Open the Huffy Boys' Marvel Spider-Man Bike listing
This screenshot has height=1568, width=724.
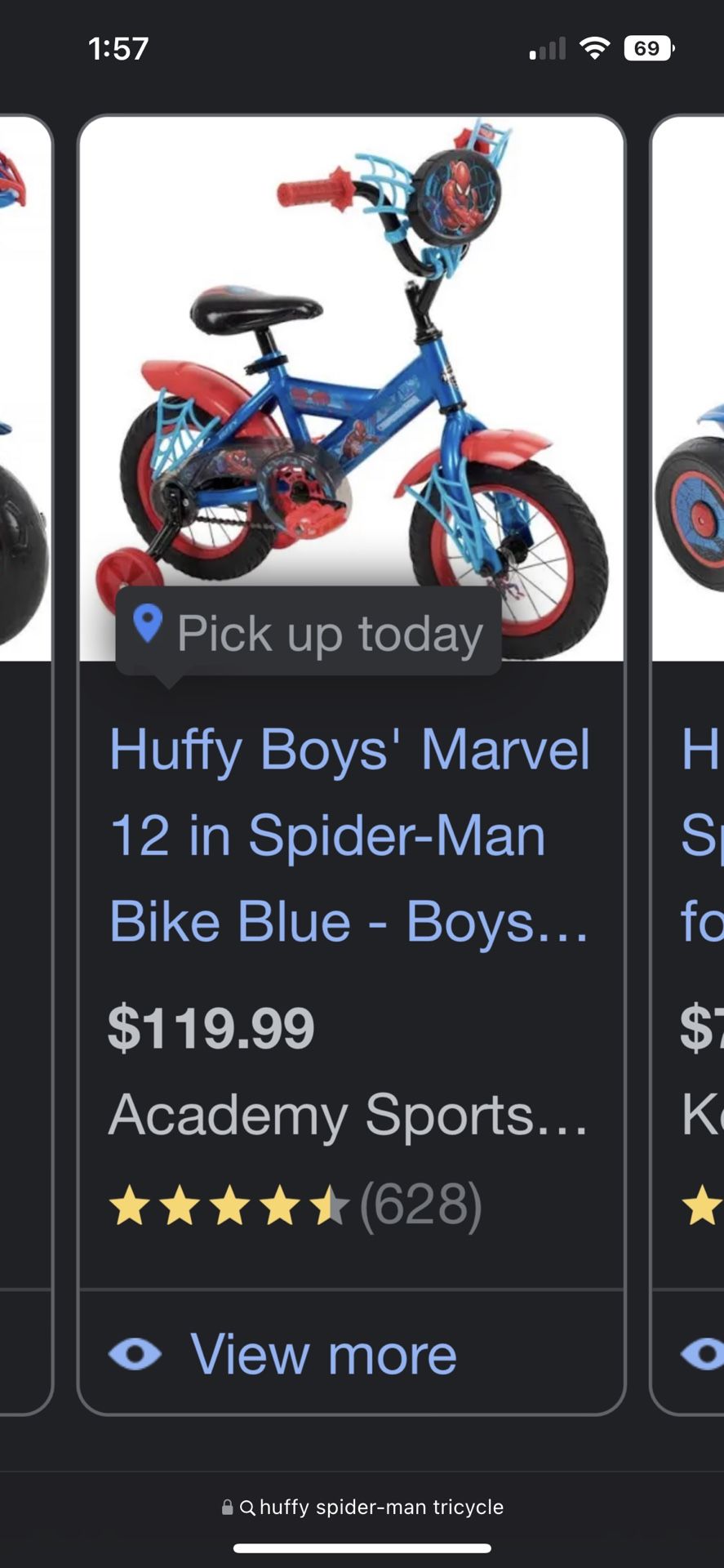coord(349,835)
